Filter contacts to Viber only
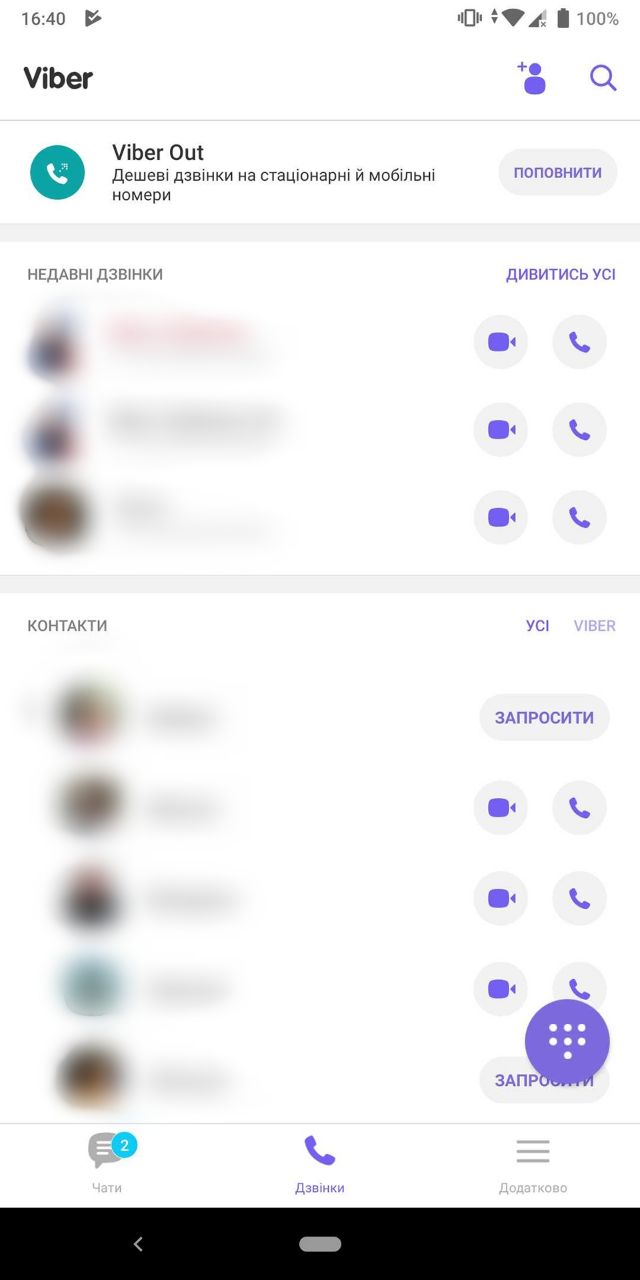The height and width of the screenshot is (1280, 640). coord(594,626)
